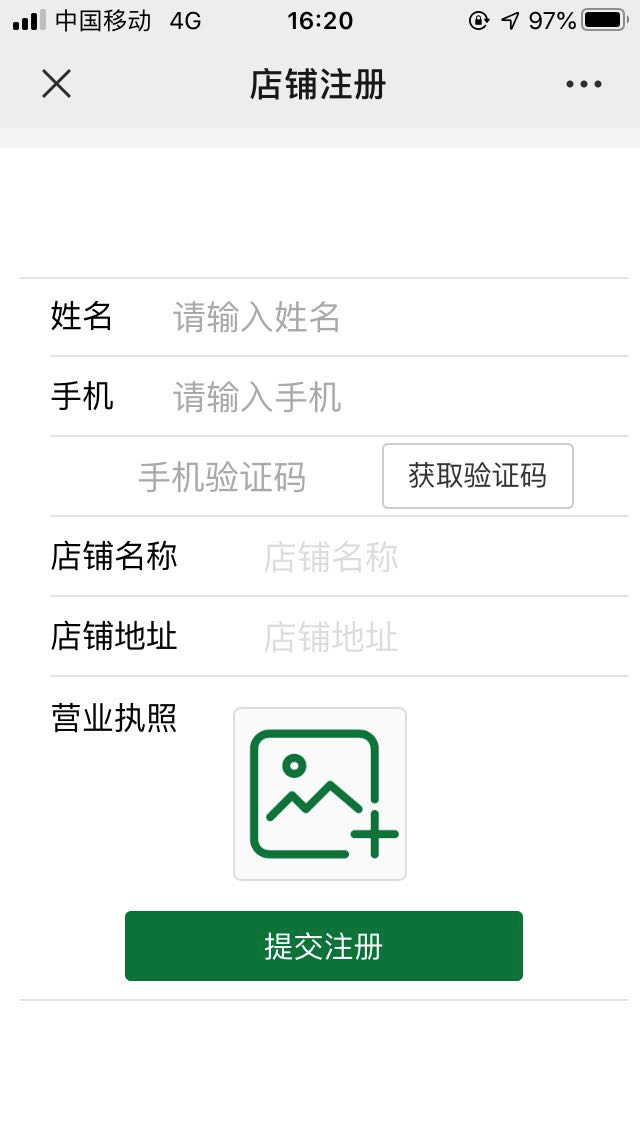Tap 获取验证码 to request a code
This screenshot has width=640, height=1136.
click(x=478, y=476)
